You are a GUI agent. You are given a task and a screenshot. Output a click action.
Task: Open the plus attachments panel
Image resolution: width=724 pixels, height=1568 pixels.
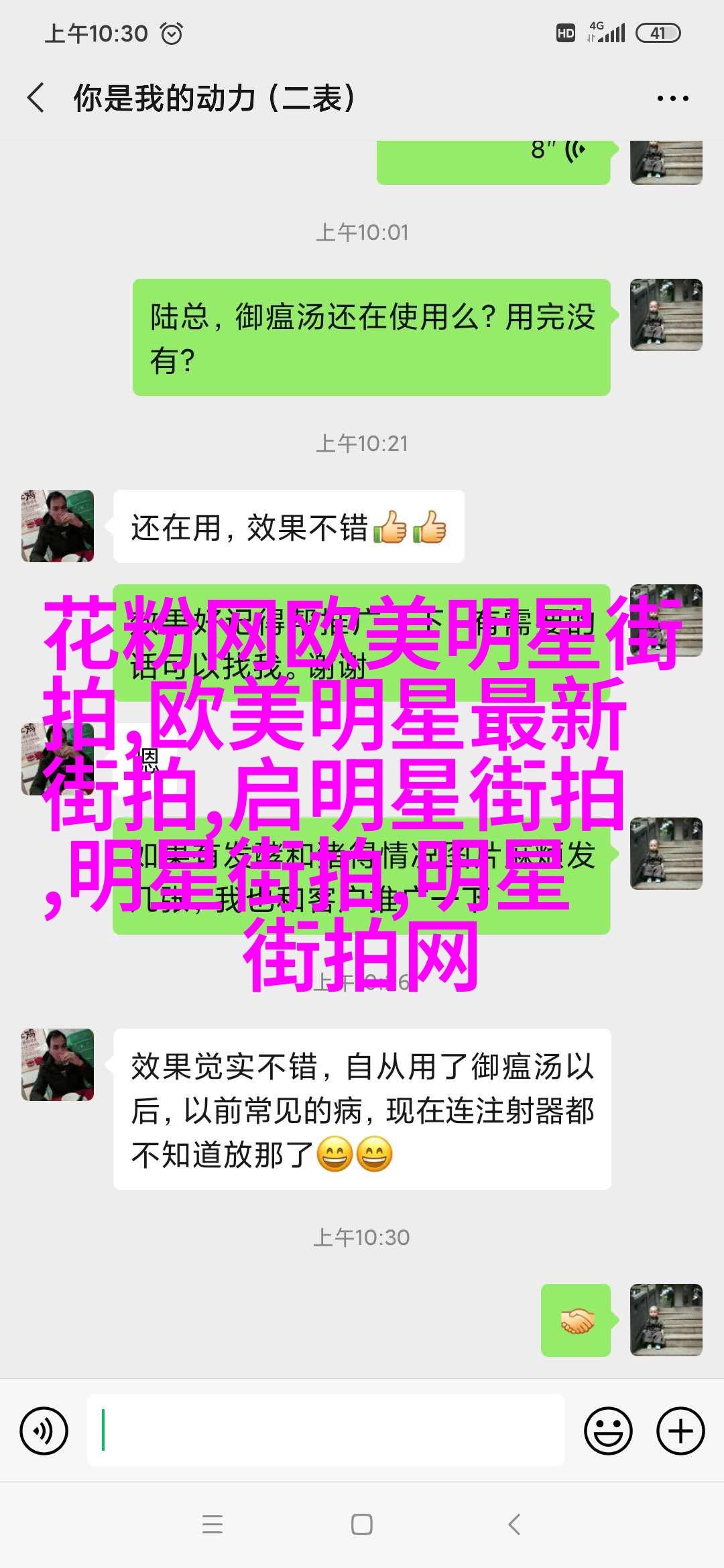point(680,1431)
